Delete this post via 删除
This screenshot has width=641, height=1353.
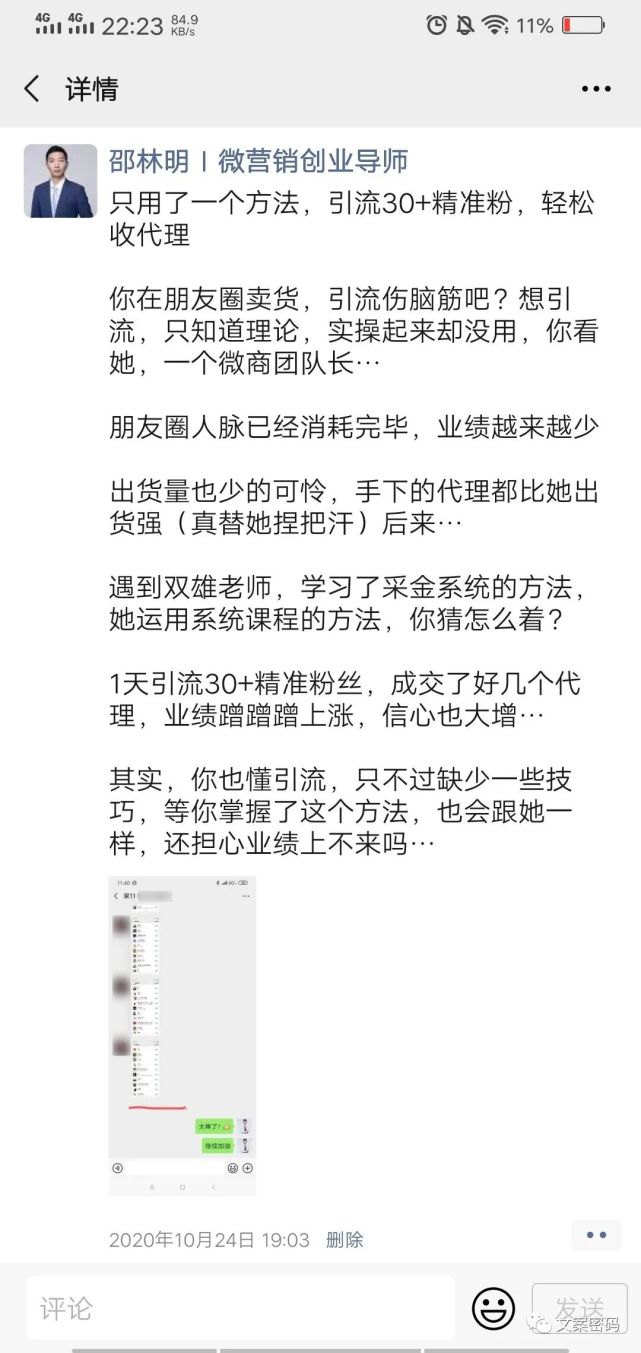click(x=345, y=1240)
